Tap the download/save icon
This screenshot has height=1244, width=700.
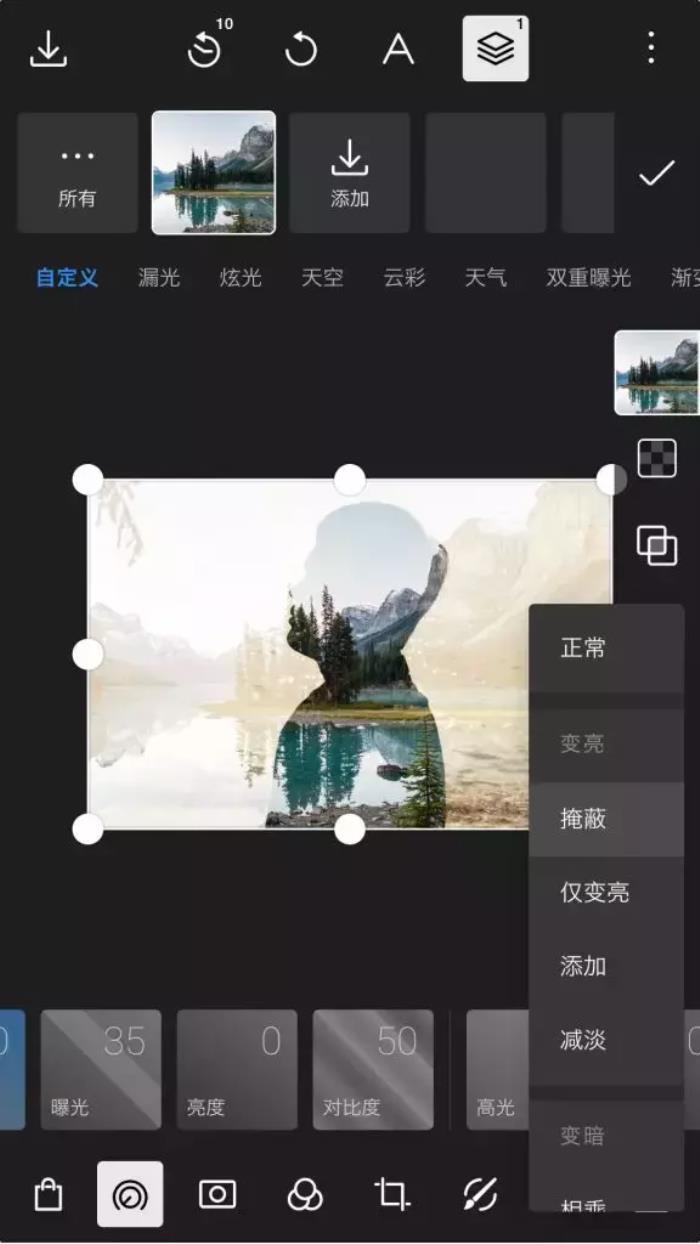tap(48, 49)
